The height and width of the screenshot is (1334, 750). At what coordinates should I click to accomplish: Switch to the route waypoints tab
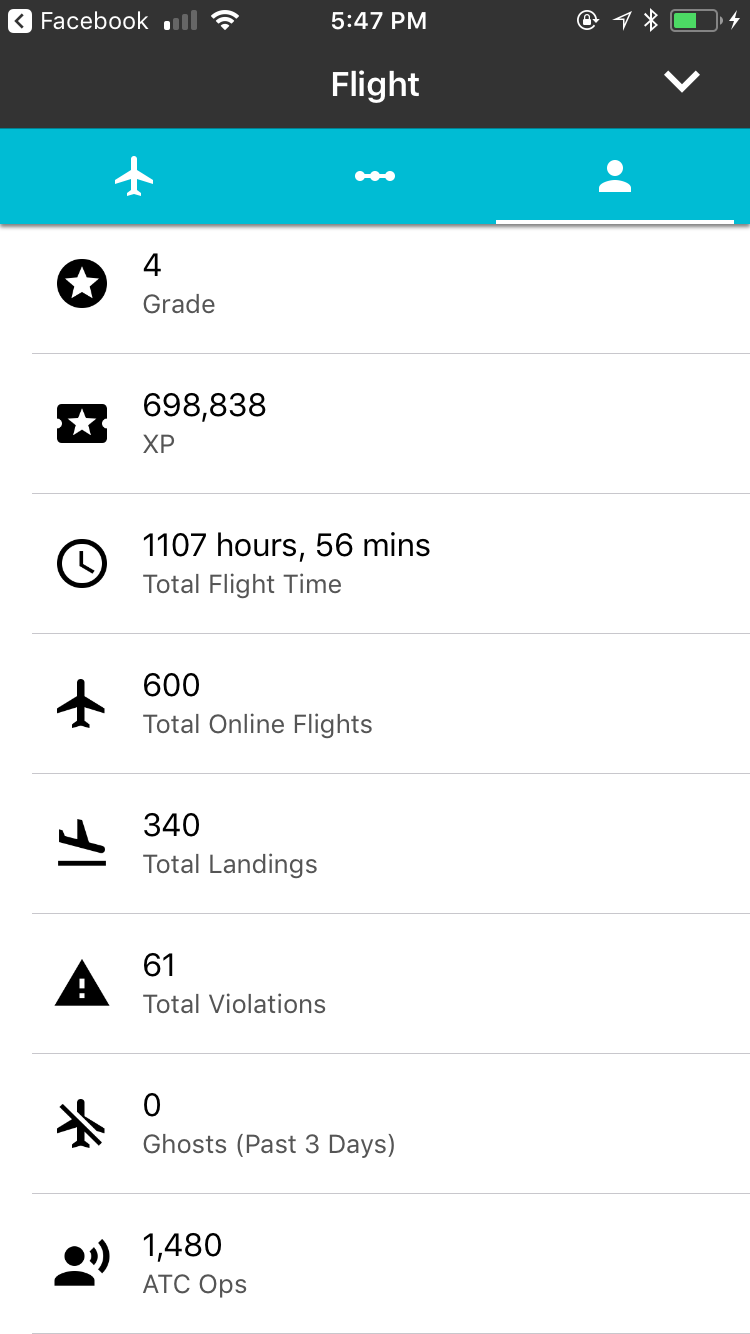375,177
